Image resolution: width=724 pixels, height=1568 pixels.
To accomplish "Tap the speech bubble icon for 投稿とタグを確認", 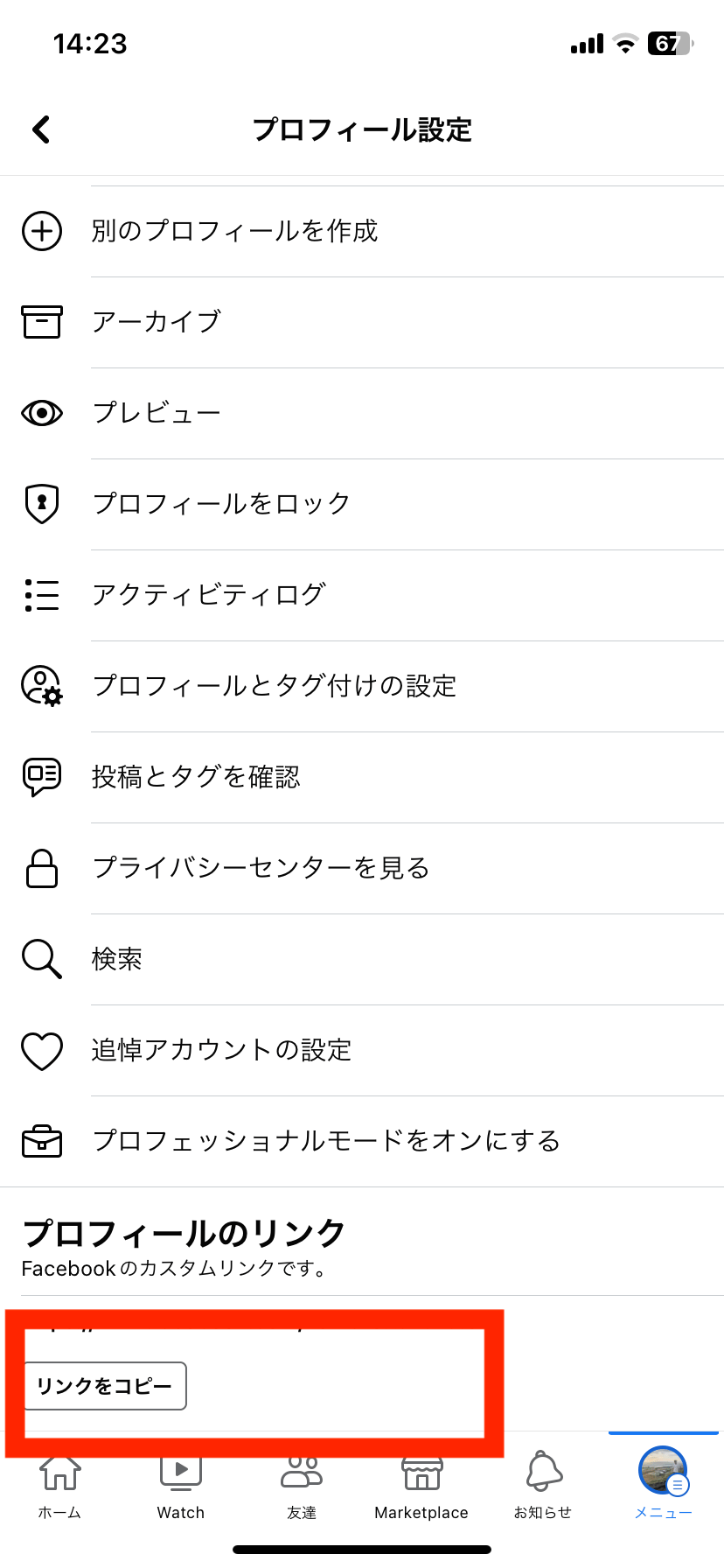I will point(41,777).
